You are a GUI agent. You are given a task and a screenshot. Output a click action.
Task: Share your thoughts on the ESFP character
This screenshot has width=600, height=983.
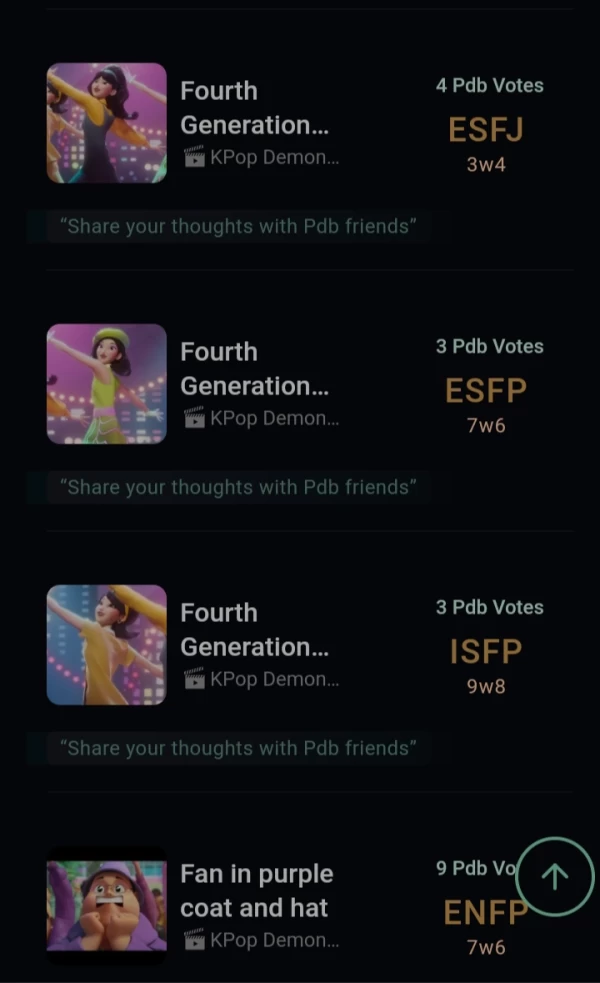click(238, 487)
